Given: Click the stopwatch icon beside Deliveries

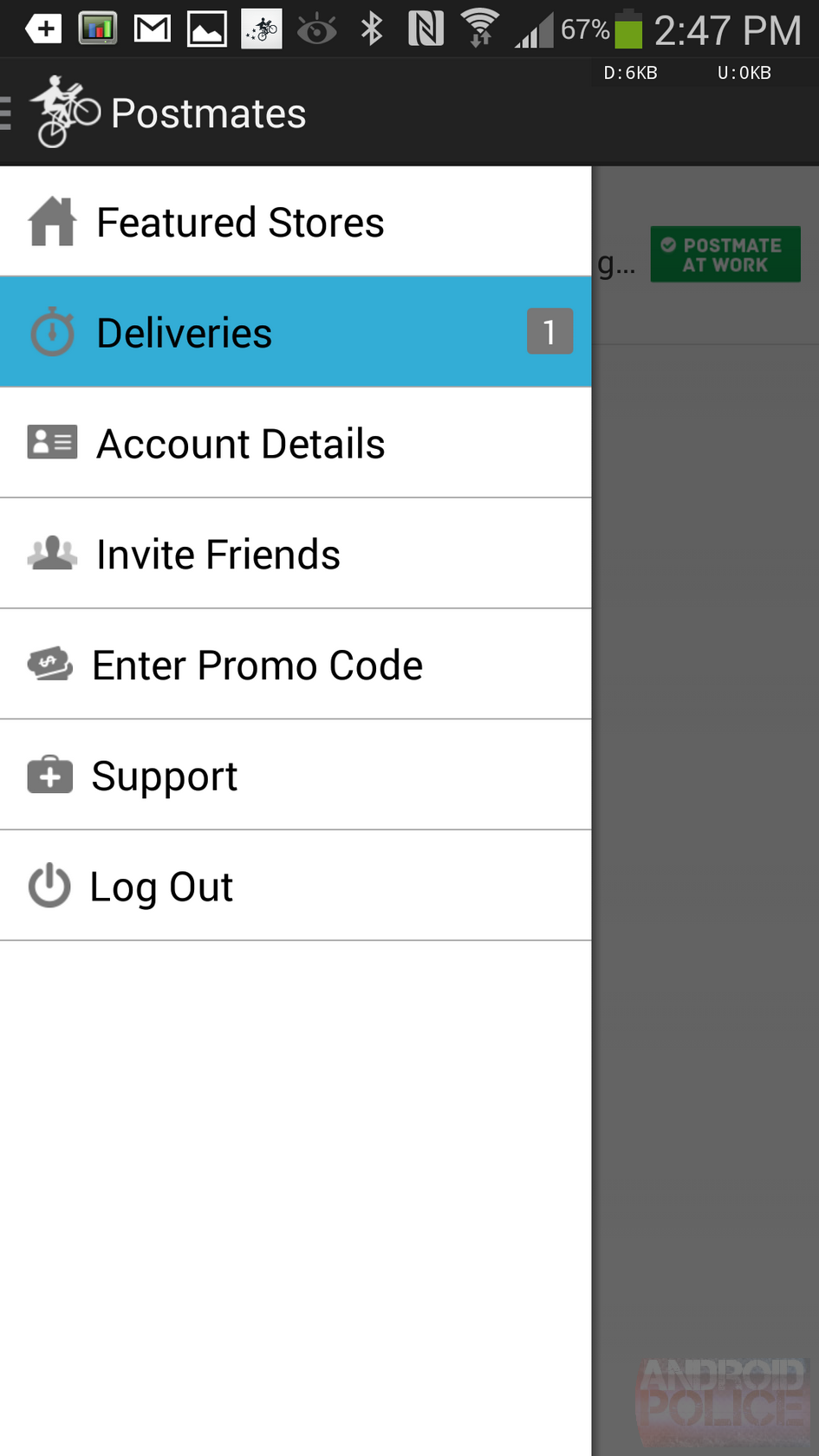Looking at the screenshot, I should tap(51, 331).
